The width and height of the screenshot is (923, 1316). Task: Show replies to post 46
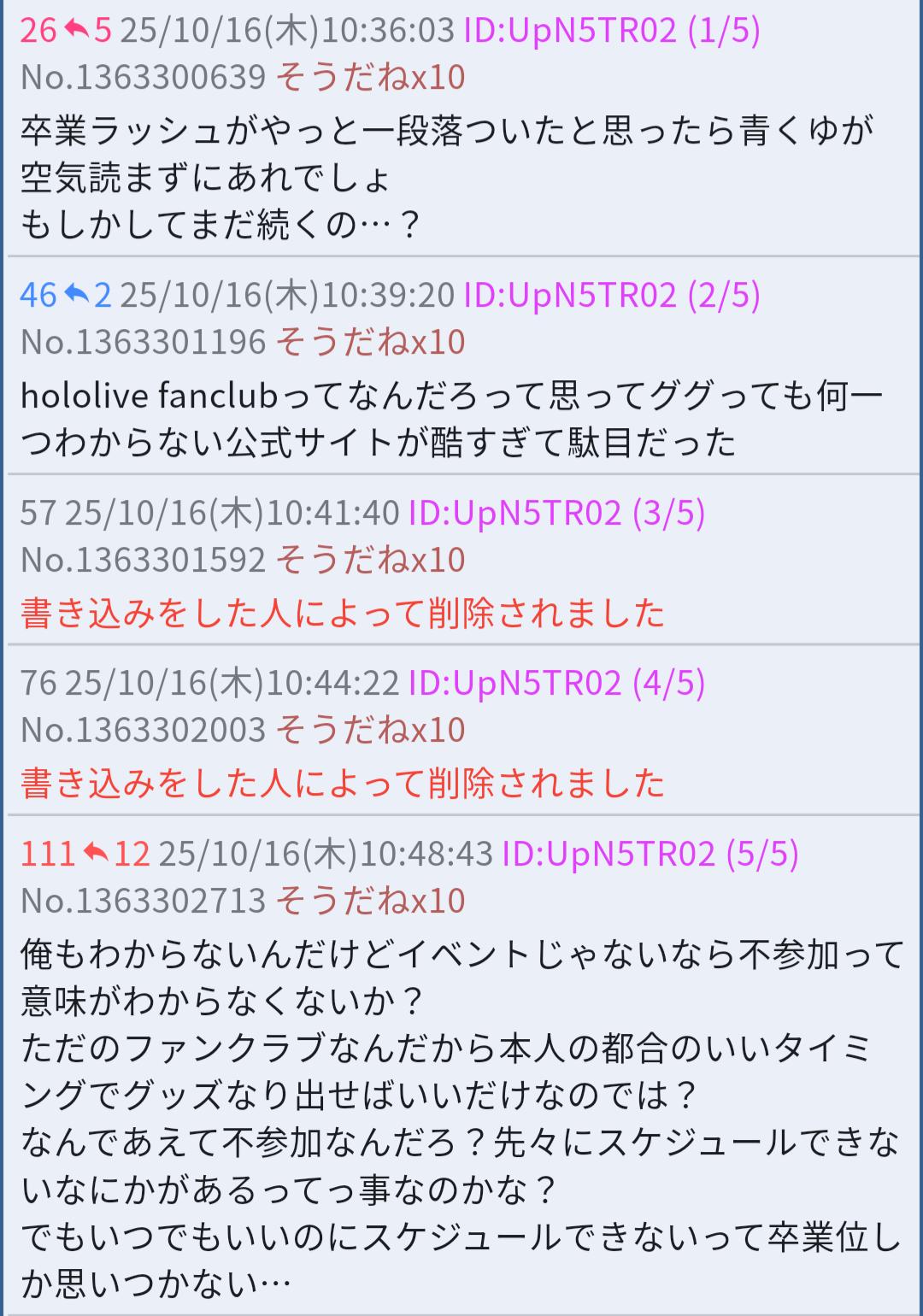point(89,296)
